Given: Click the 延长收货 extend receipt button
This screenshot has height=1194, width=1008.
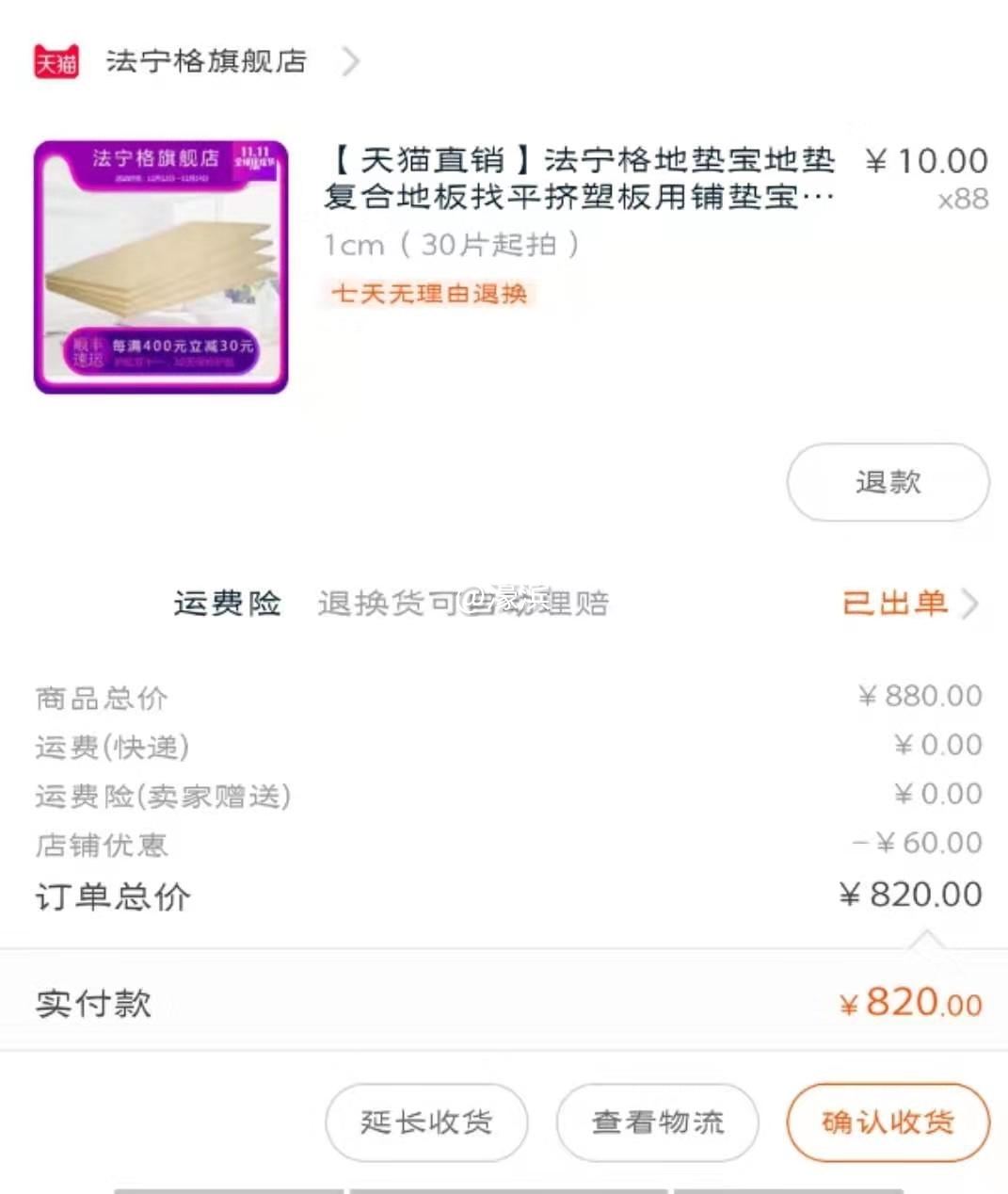Looking at the screenshot, I should point(425,1122).
